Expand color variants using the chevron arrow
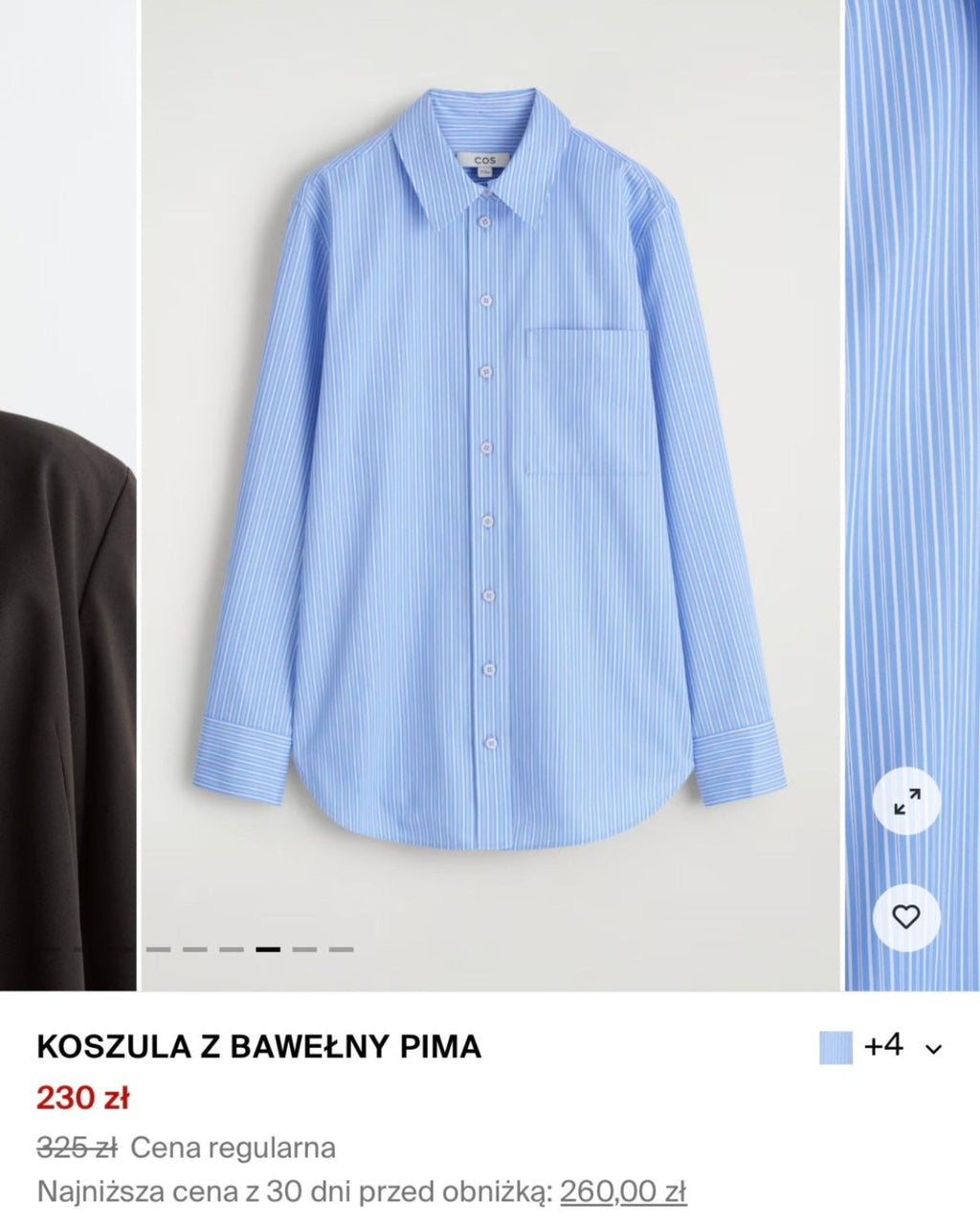The width and height of the screenshot is (980, 1225). [x=933, y=1047]
